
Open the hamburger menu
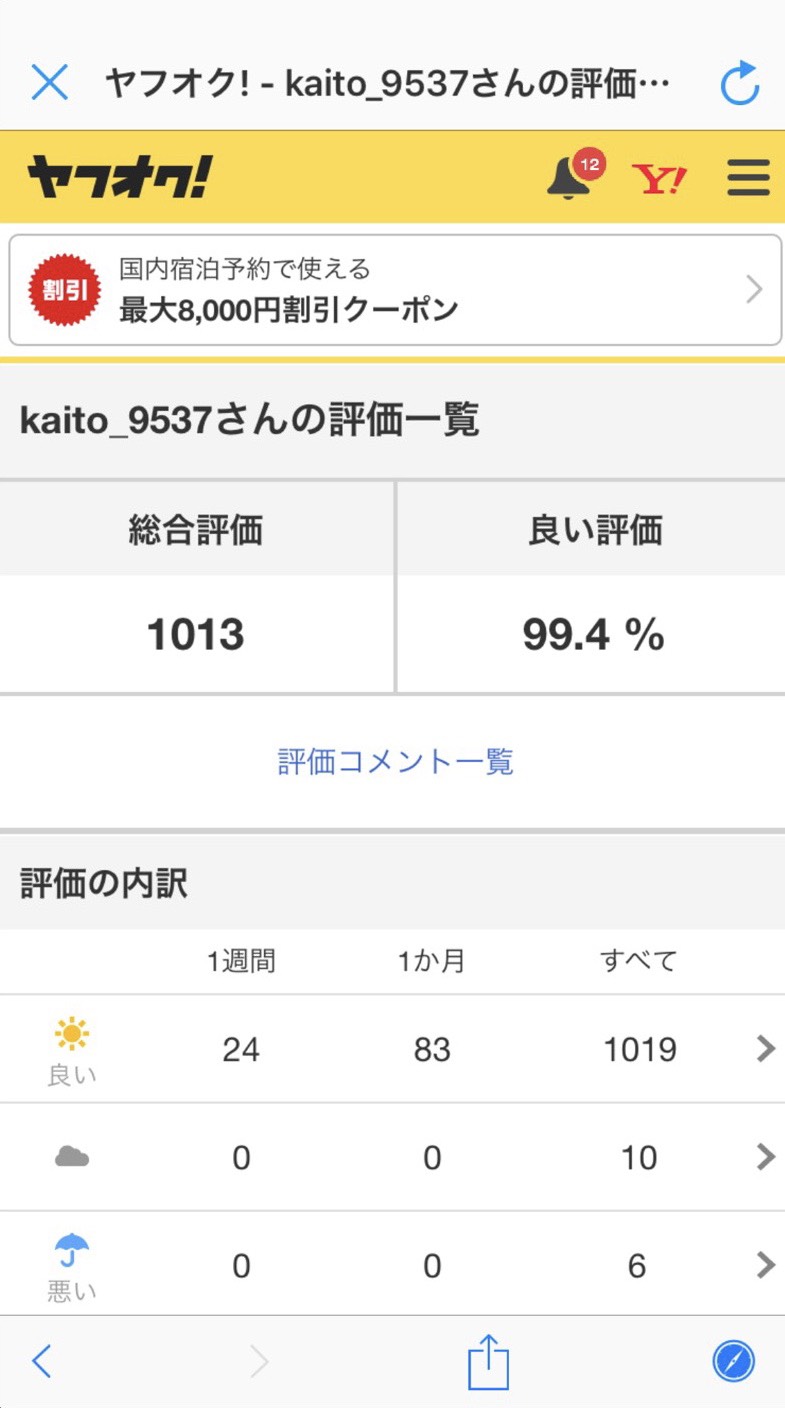(x=747, y=178)
